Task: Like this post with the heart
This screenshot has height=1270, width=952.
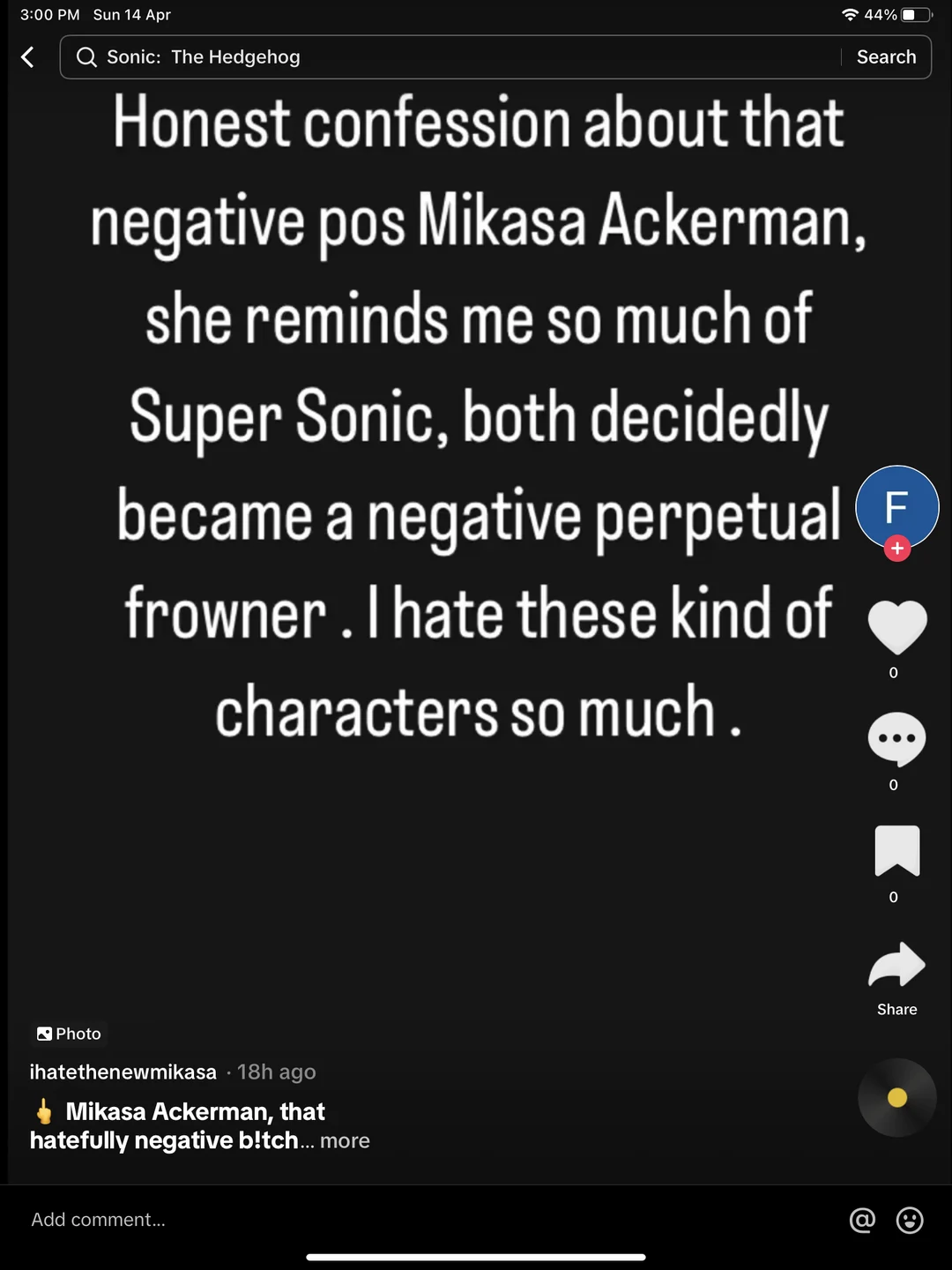Action: pyautogui.click(x=896, y=627)
